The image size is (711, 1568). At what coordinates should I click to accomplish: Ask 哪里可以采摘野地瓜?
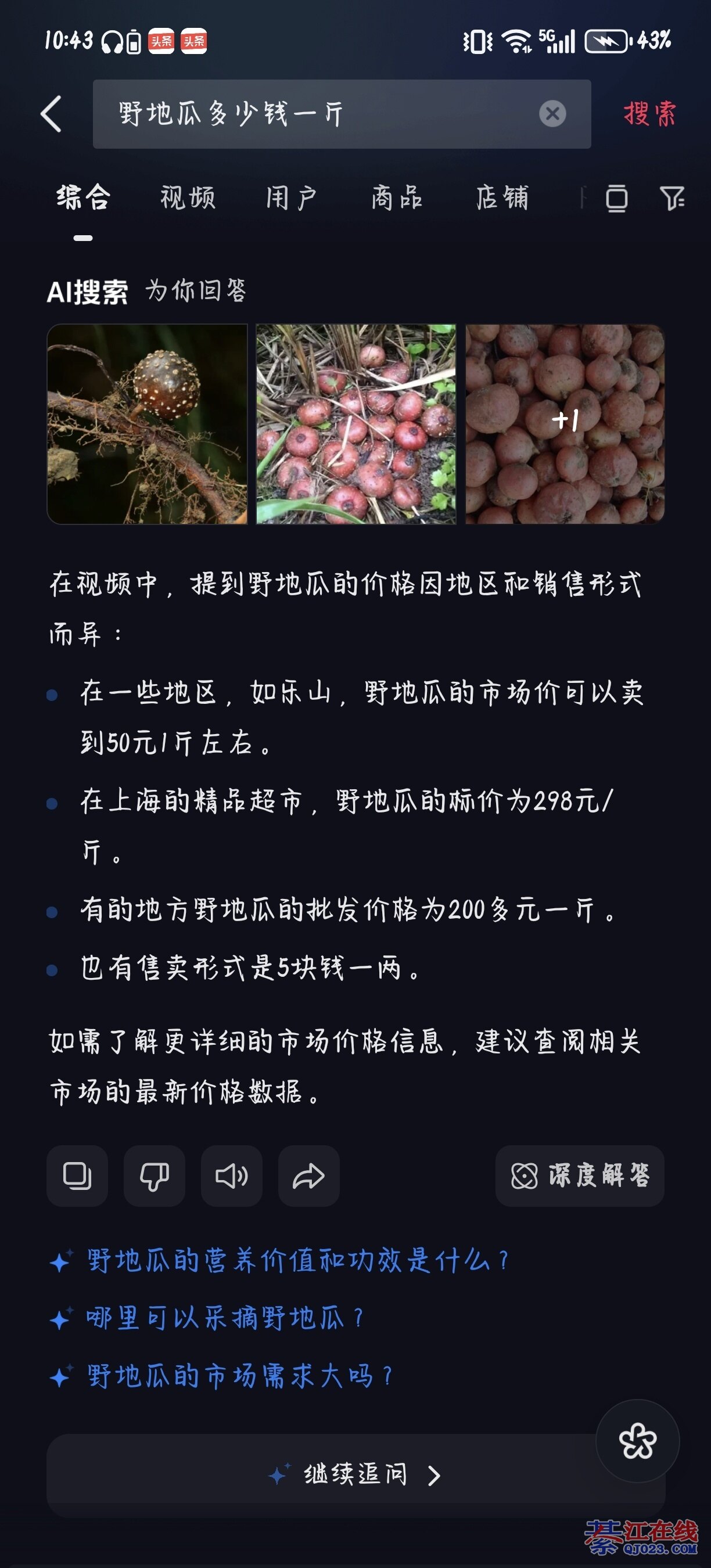pyautogui.click(x=224, y=1318)
